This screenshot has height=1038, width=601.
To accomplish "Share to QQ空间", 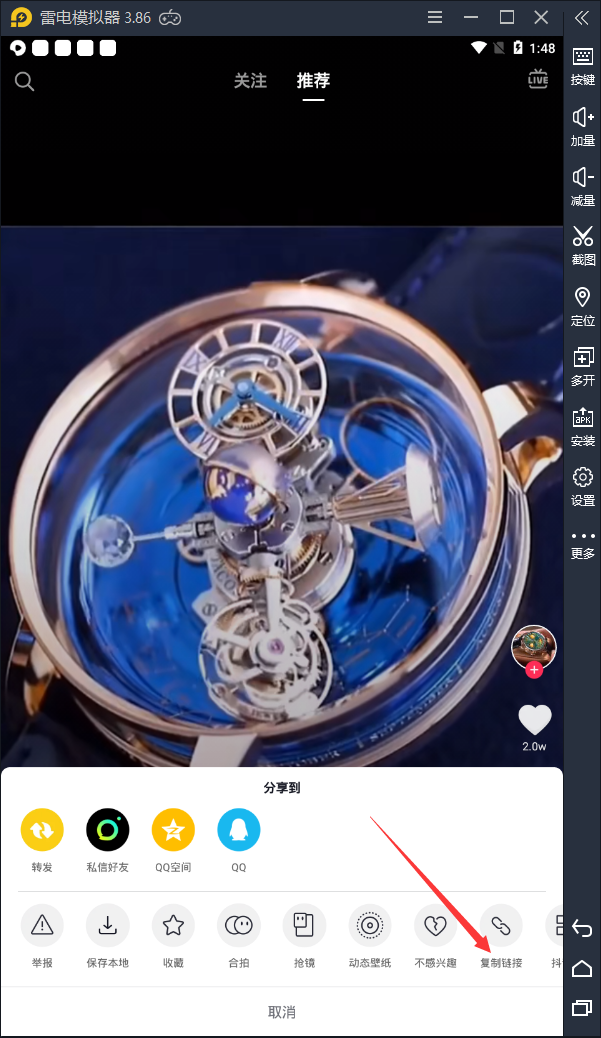I will tap(173, 829).
